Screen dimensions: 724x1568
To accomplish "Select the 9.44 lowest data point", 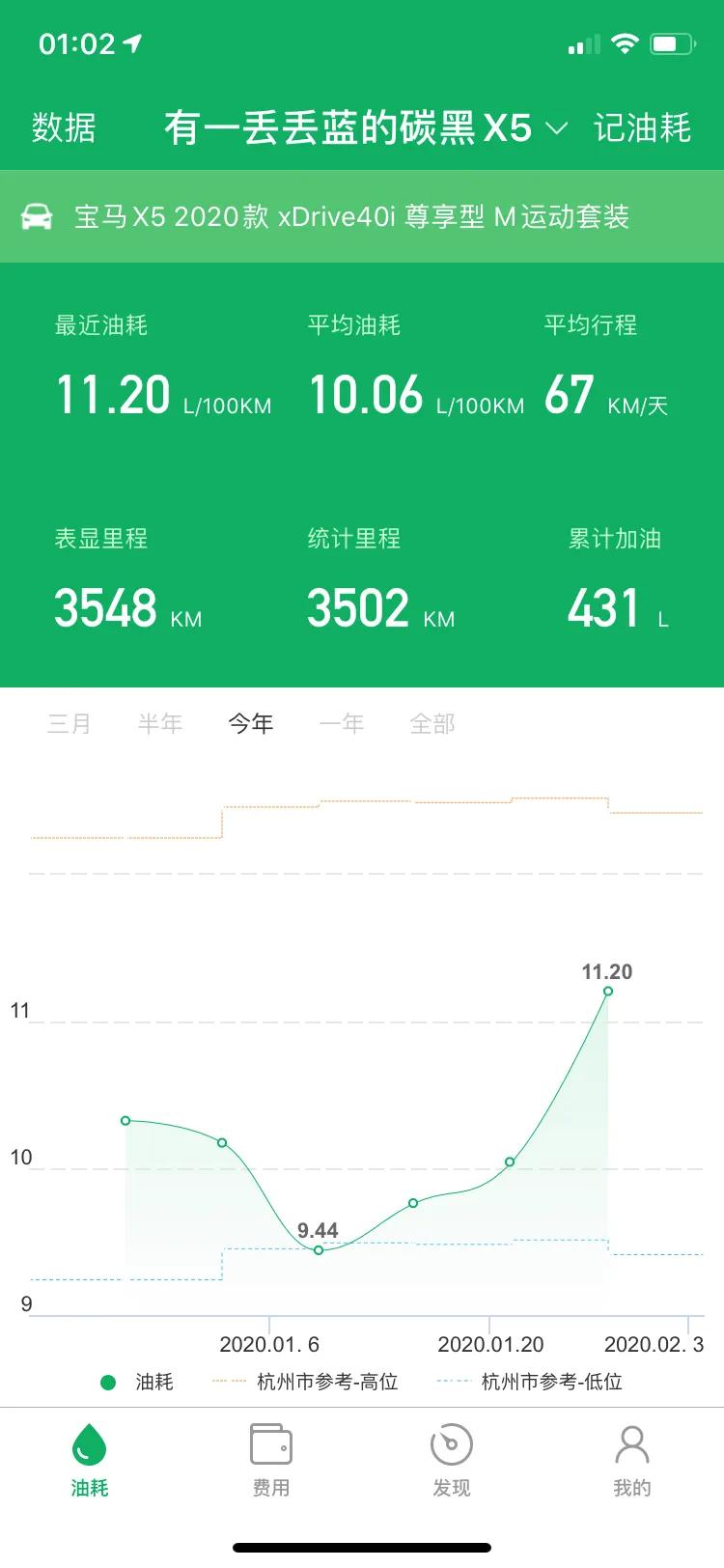I will (x=319, y=1249).
